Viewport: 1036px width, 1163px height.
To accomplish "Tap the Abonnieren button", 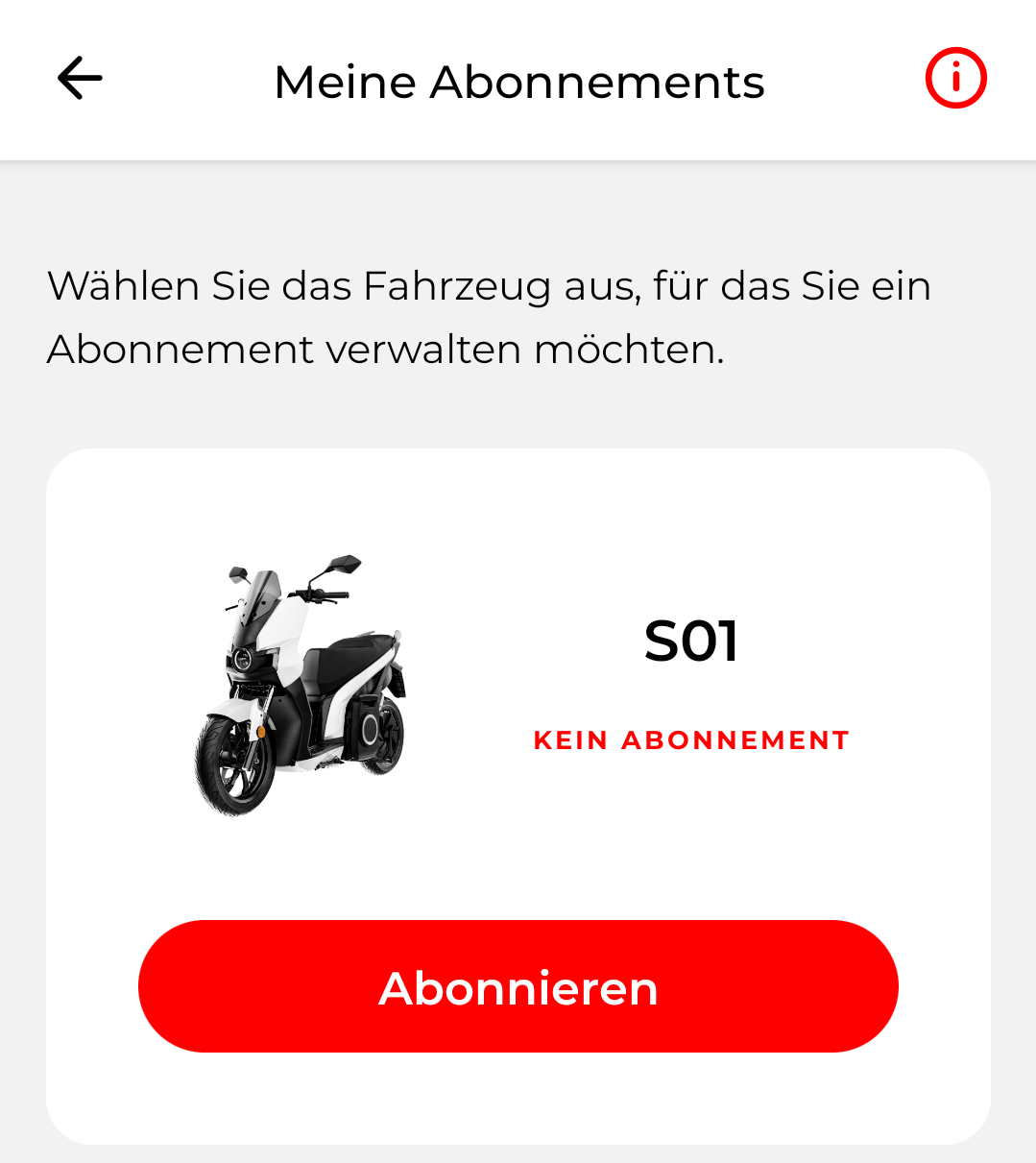I will [518, 986].
